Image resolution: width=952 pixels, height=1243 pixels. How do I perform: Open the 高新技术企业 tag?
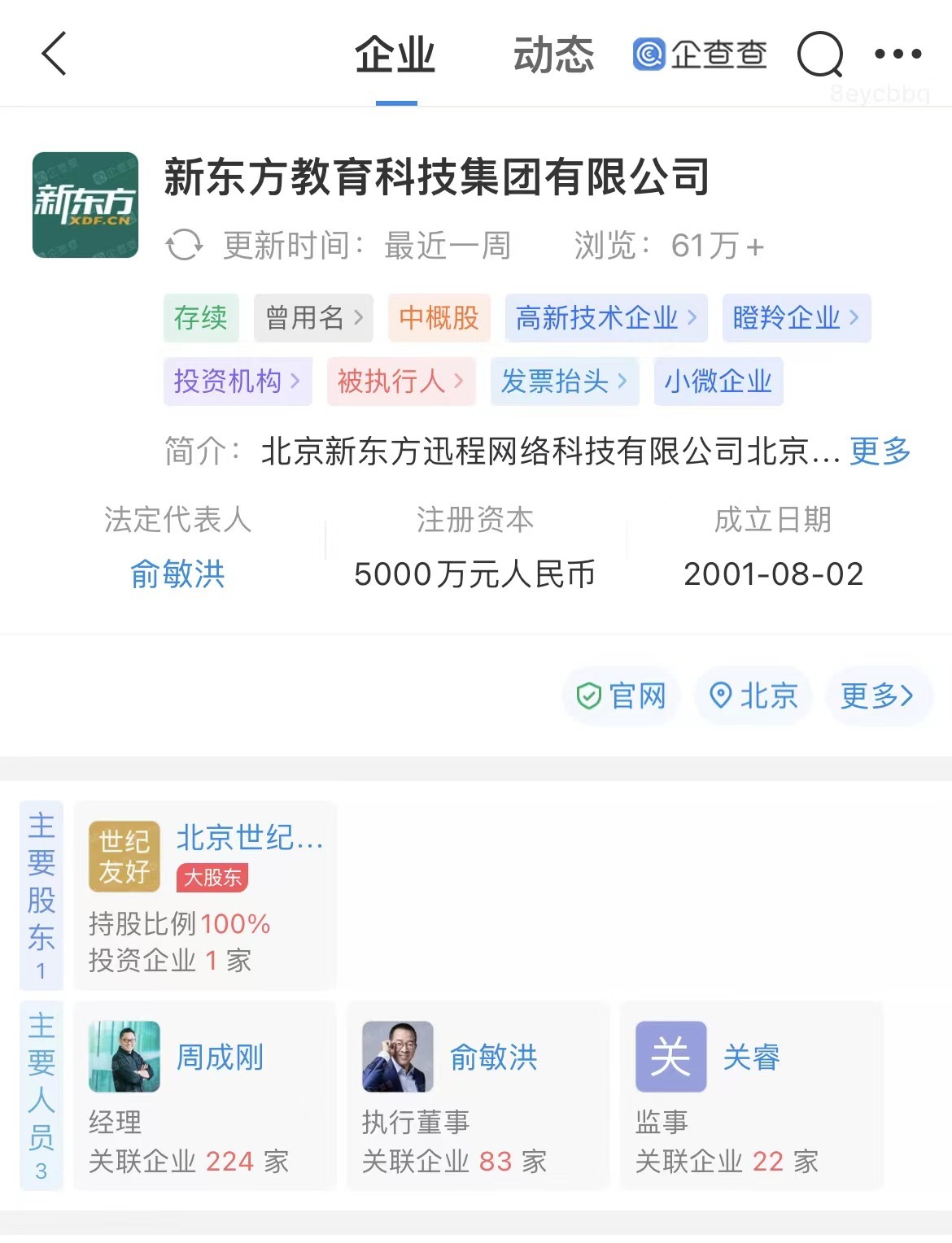pyautogui.click(x=606, y=317)
